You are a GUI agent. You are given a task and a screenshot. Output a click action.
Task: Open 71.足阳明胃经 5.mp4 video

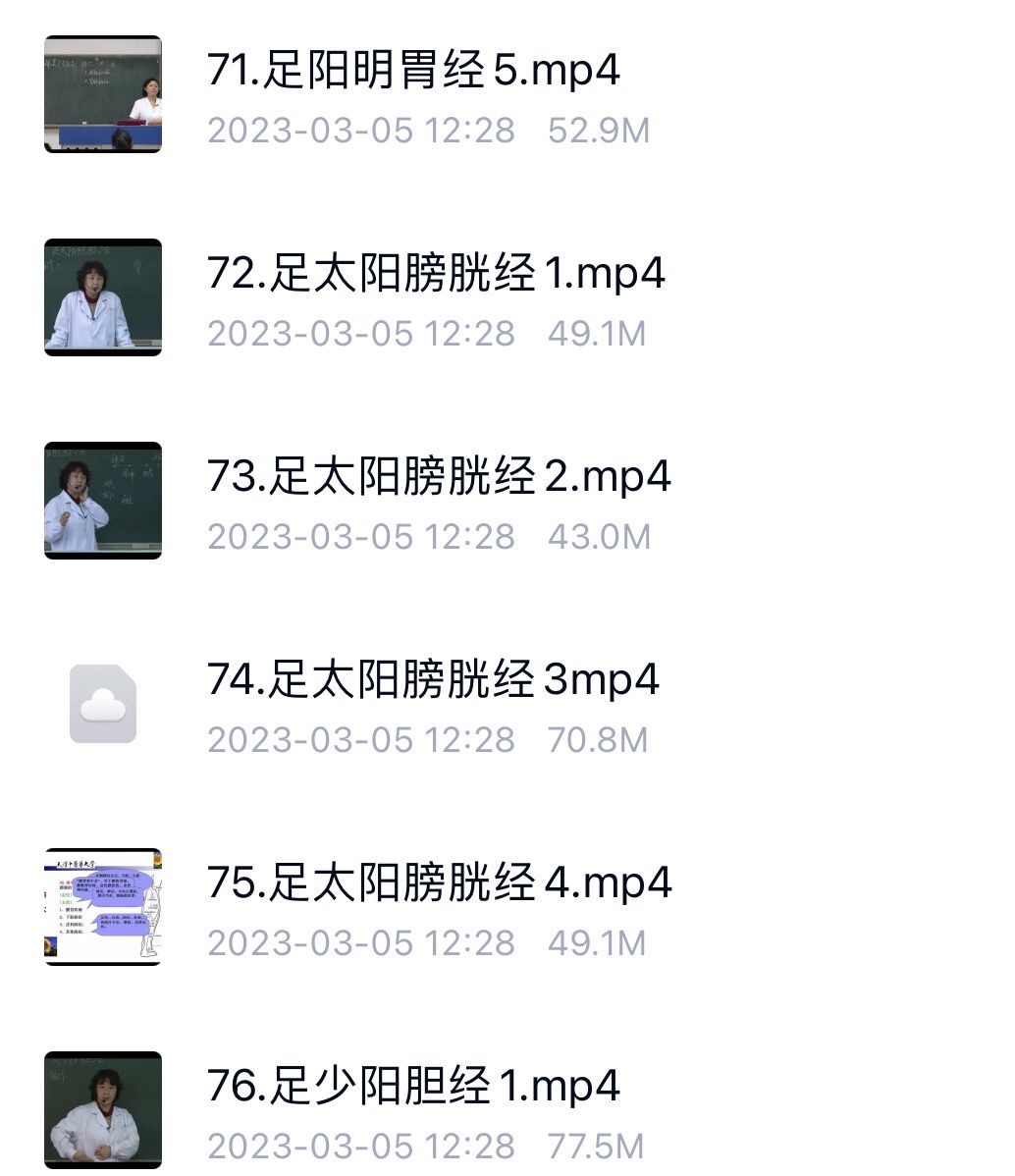[x=412, y=71]
